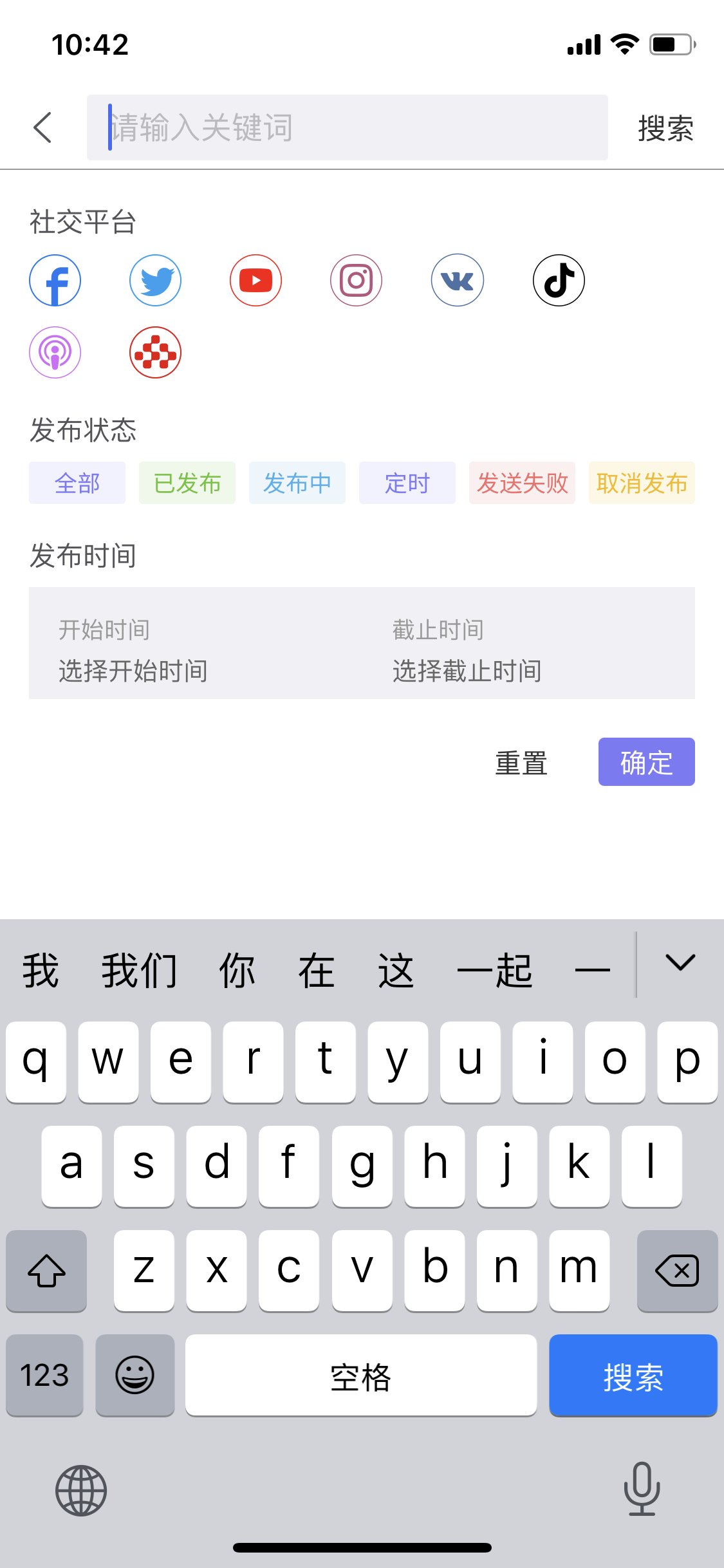Toggle the 已发布 status filter

[187, 482]
